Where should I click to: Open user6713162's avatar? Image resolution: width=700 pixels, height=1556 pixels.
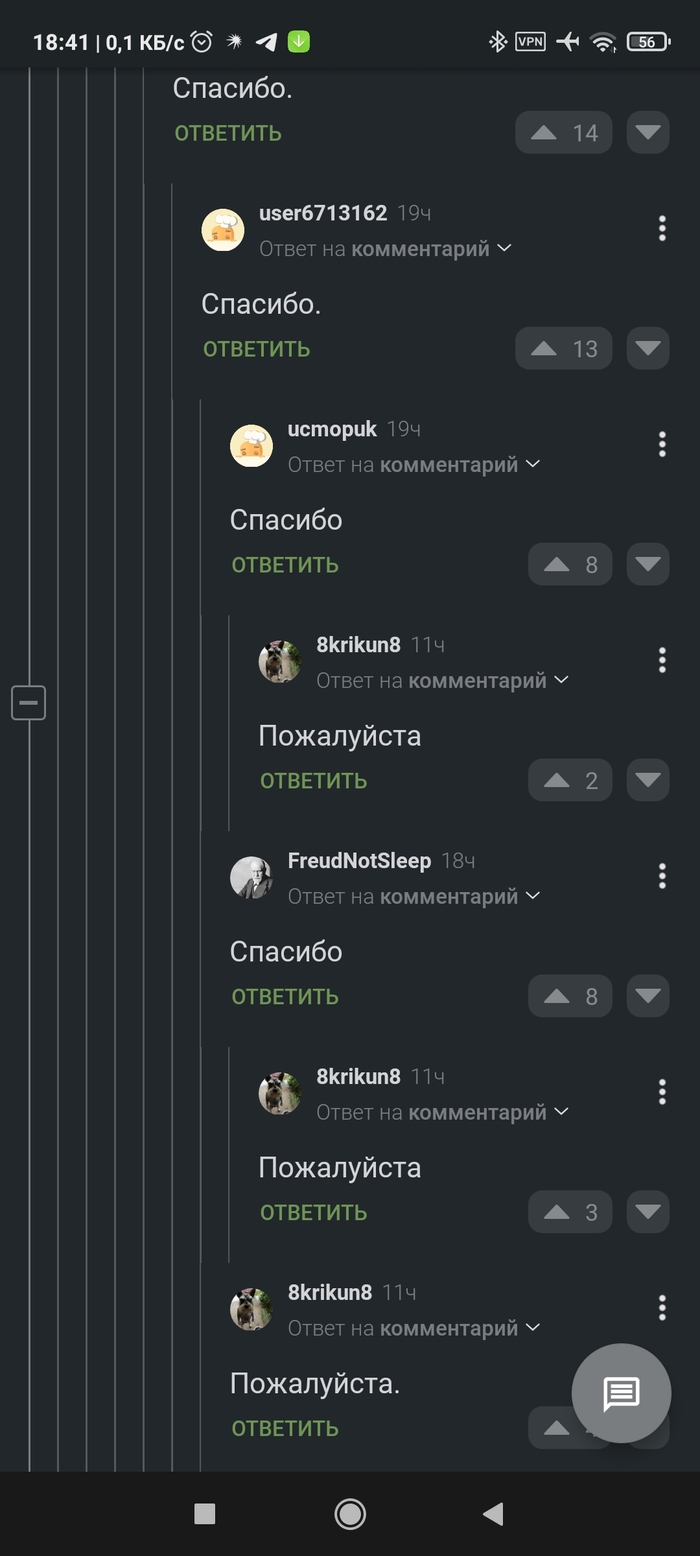point(223,230)
